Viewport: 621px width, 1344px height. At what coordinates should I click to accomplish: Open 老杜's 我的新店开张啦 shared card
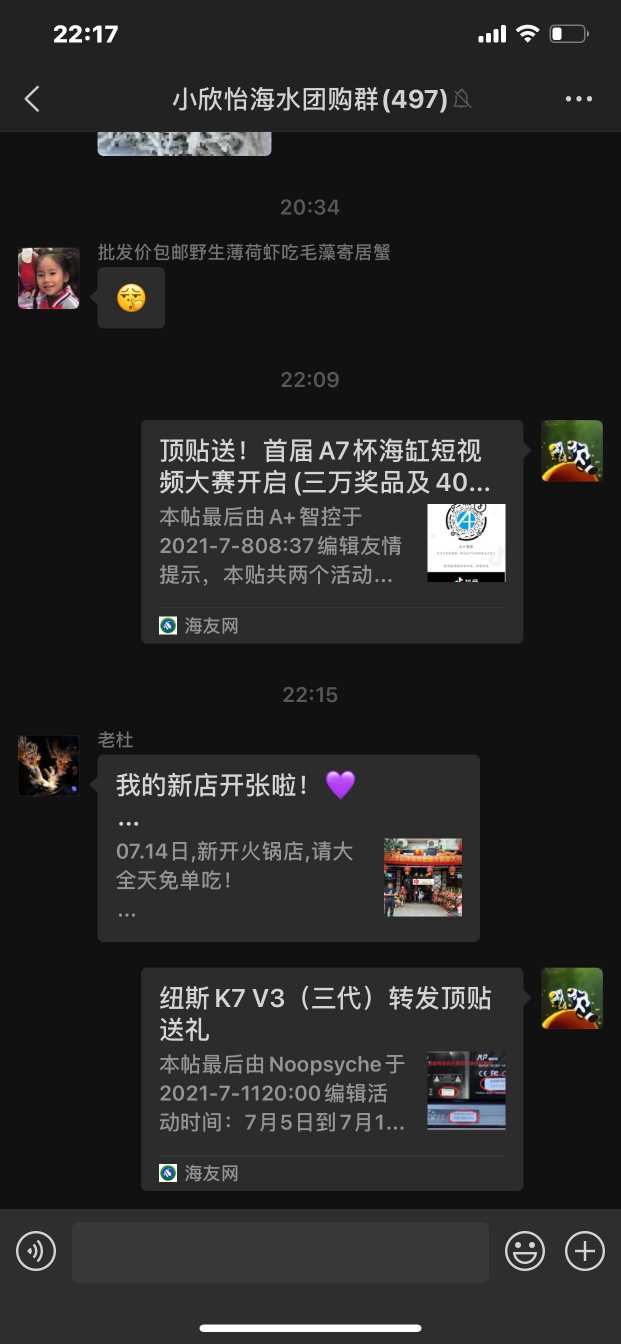288,848
